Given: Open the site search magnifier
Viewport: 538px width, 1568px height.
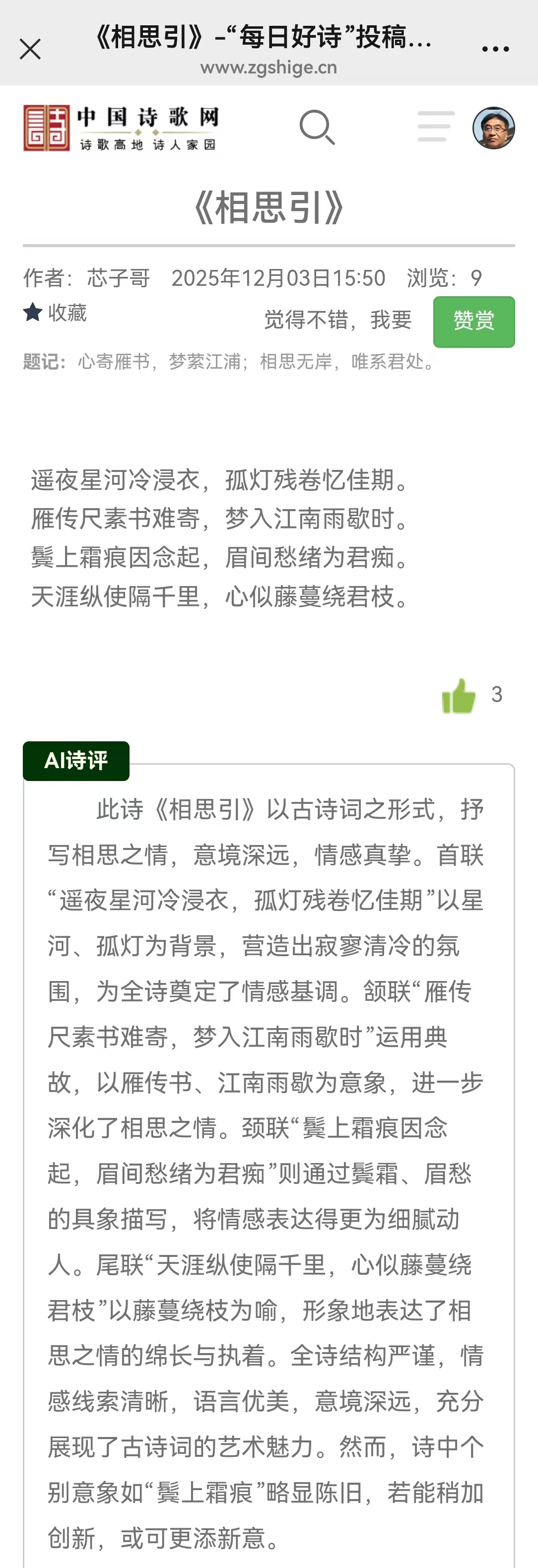Looking at the screenshot, I should [x=317, y=127].
